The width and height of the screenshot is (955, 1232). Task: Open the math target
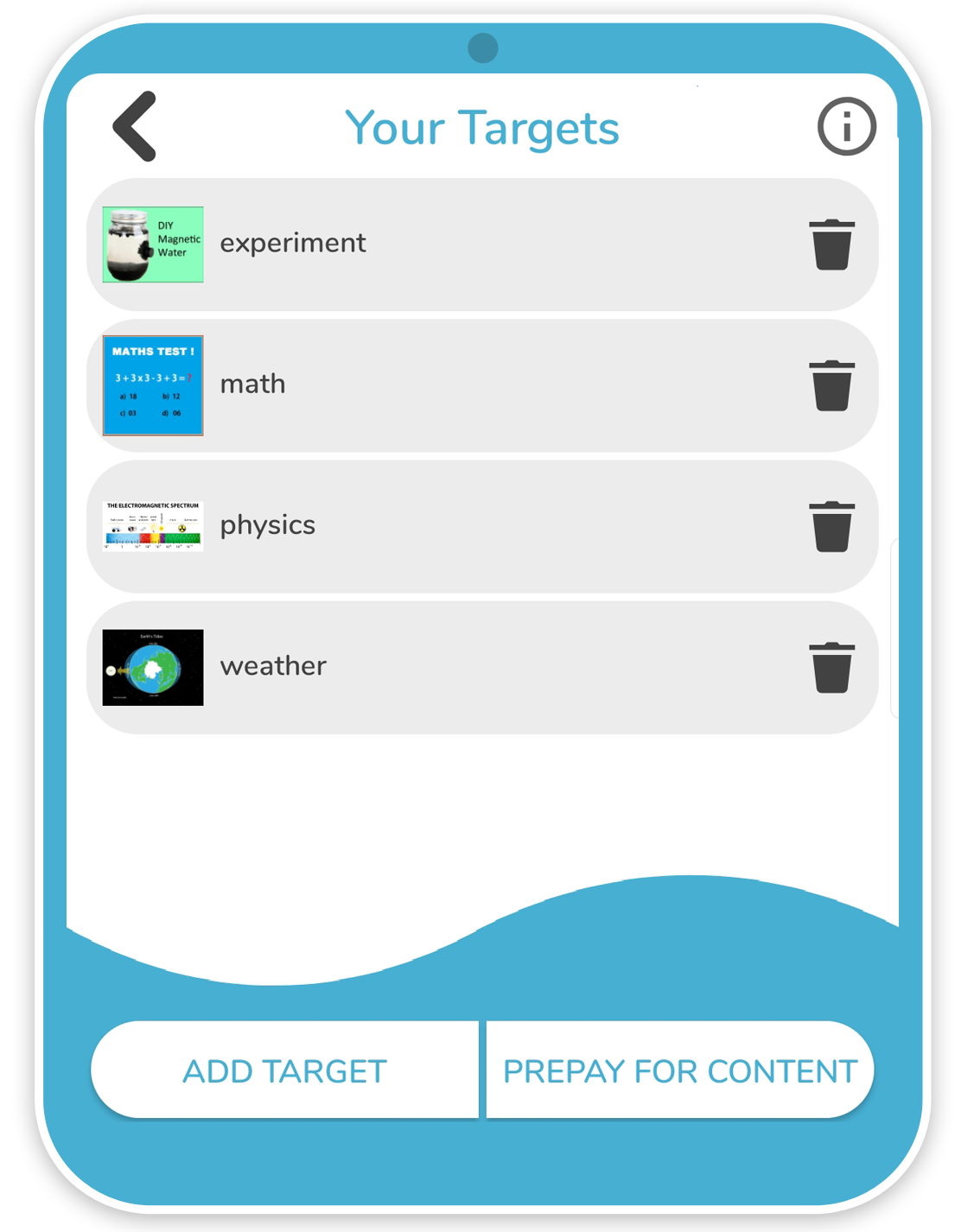pos(253,384)
